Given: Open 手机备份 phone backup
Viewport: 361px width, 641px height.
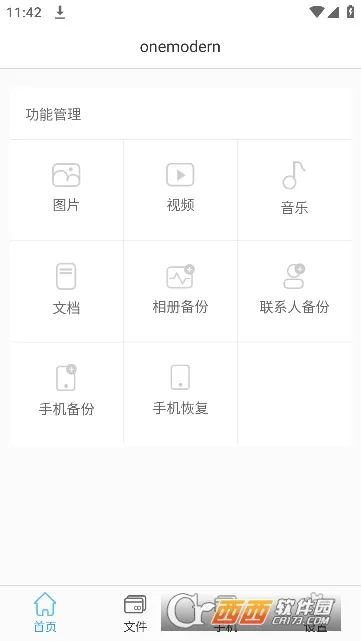Looking at the screenshot, I should tap(66, 392).
